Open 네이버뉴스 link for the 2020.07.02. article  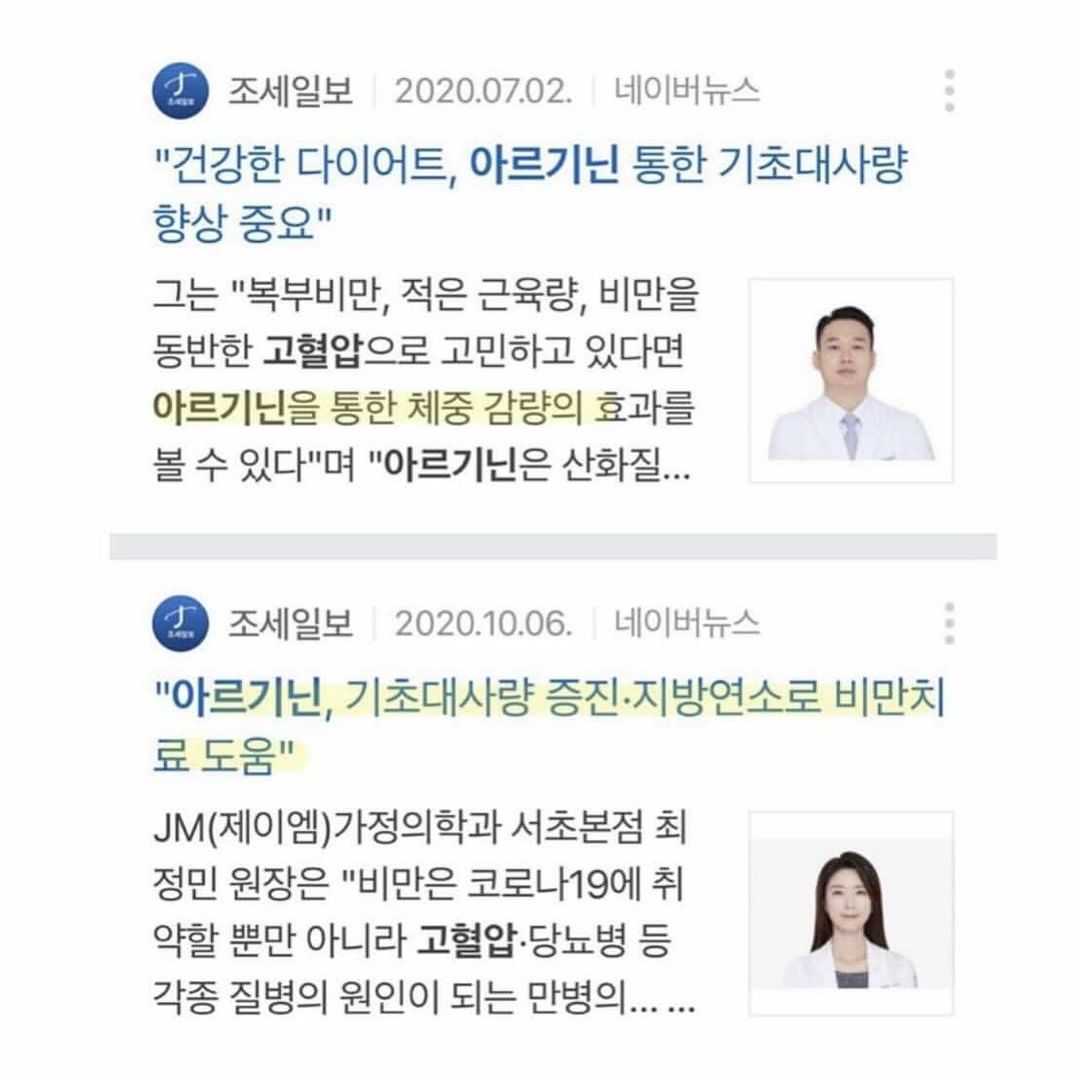tap(687, 92)
